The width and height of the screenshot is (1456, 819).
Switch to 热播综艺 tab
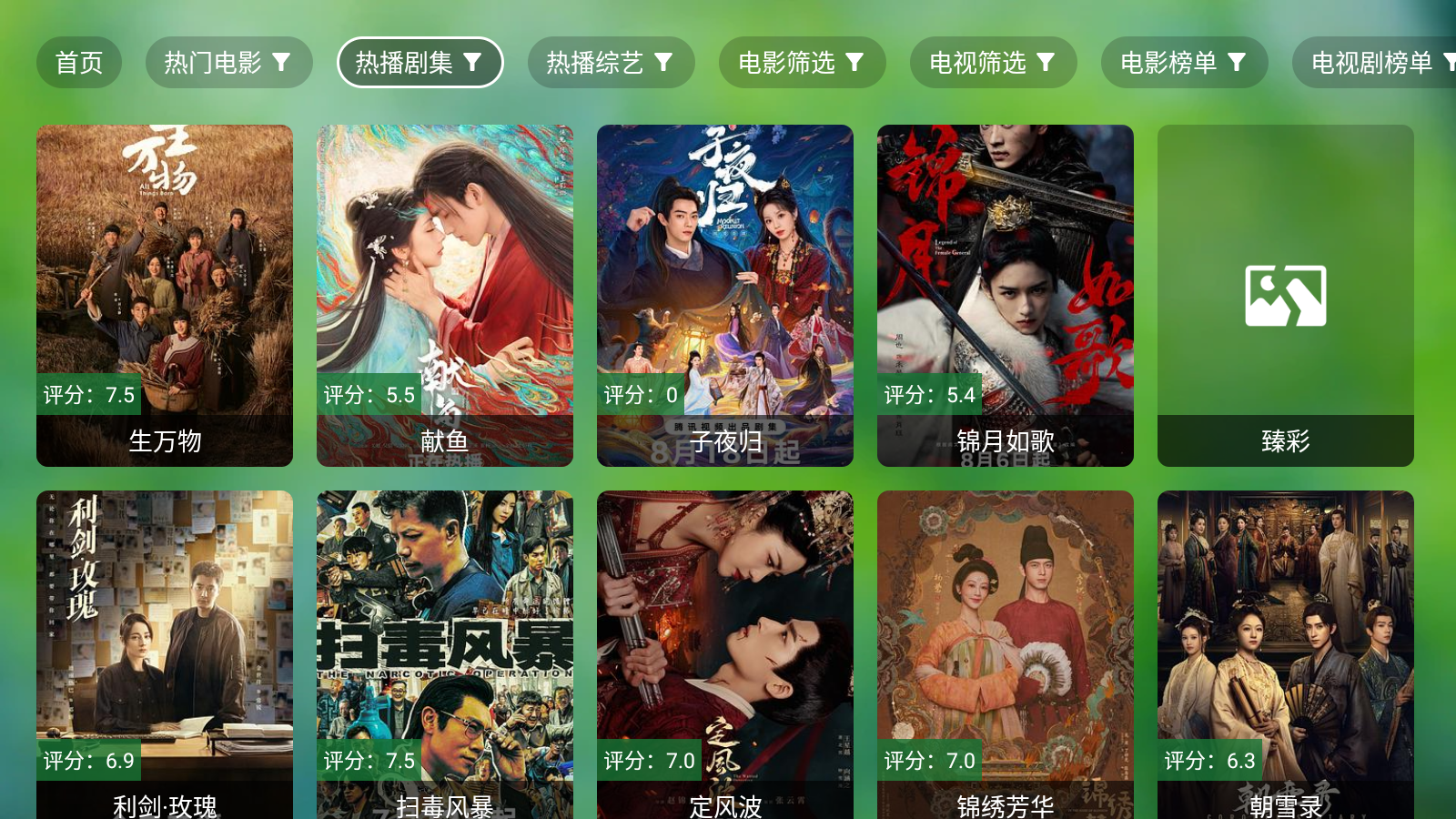pyautogui.click(x=611, y=63)
